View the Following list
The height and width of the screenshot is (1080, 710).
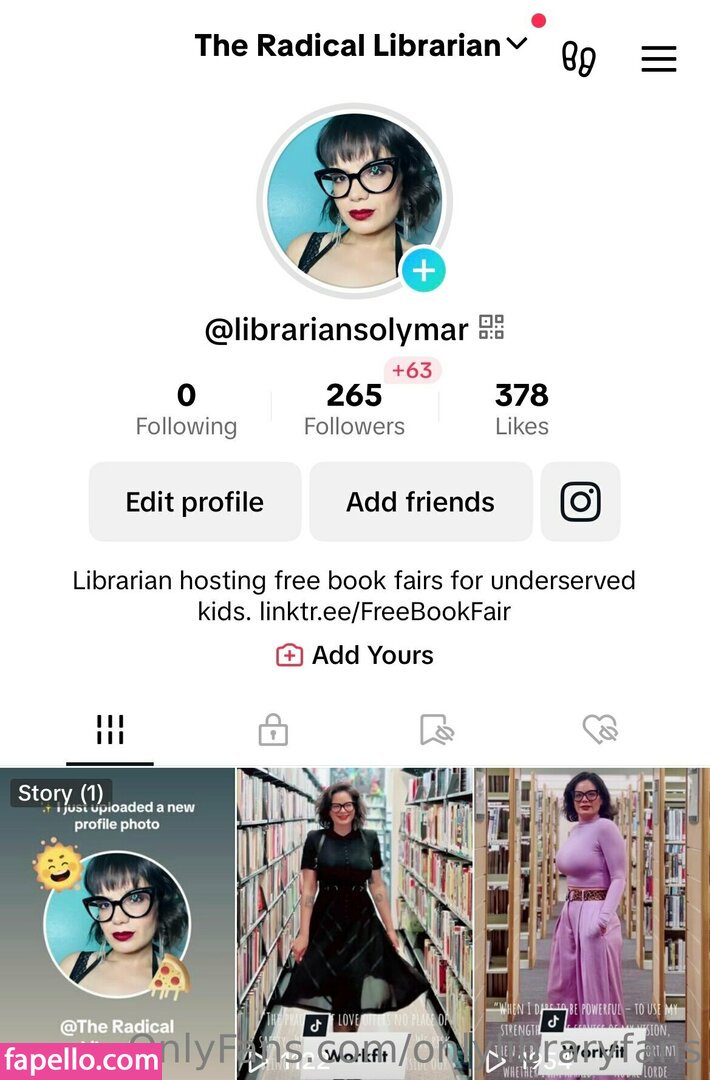coord(186,410)
